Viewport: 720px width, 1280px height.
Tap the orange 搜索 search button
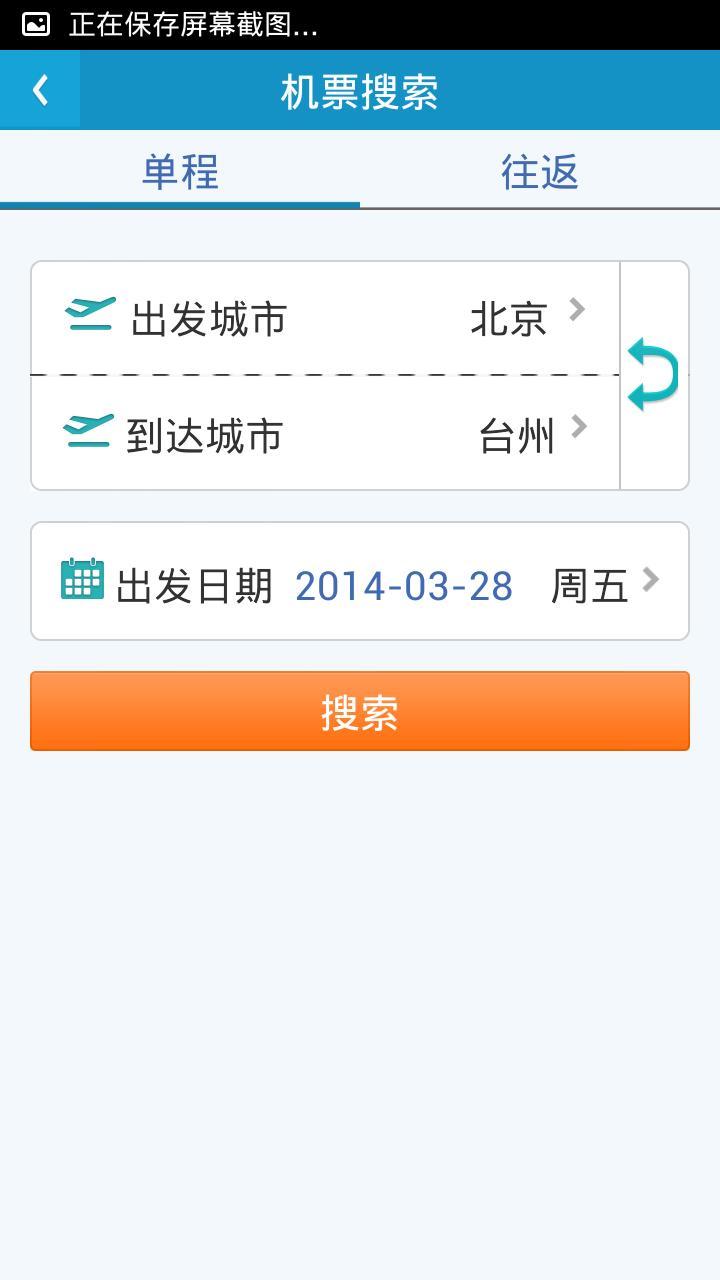[x=360, y=711]
